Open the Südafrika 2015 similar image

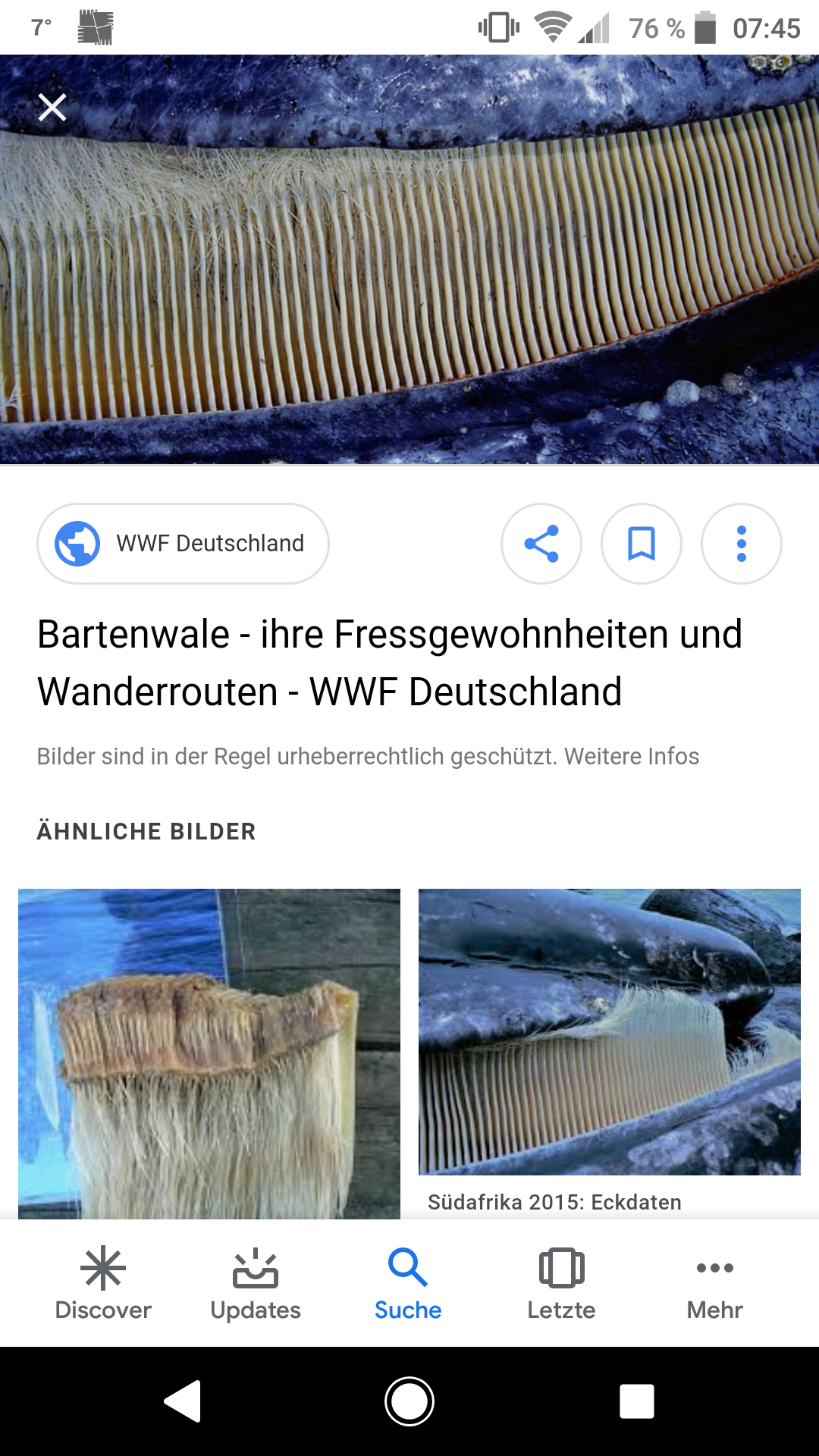coord(610,1031)
